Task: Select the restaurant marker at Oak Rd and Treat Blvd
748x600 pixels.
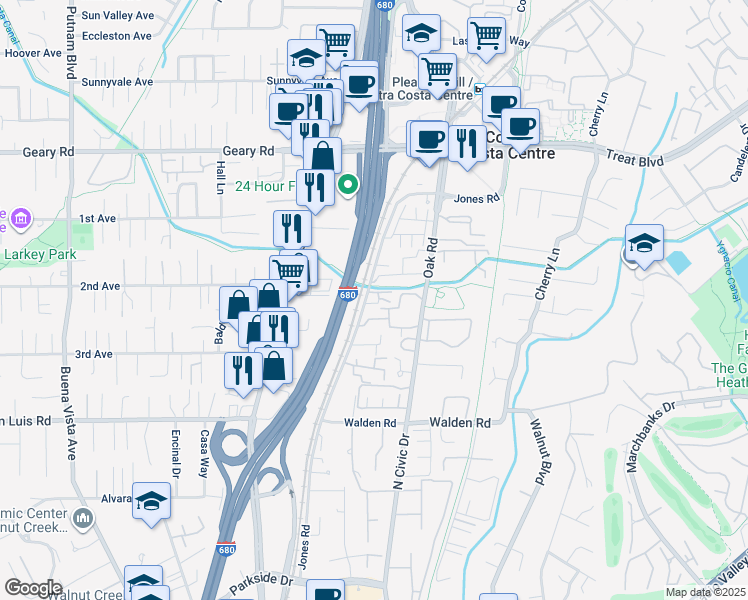Action: point(468,148)
